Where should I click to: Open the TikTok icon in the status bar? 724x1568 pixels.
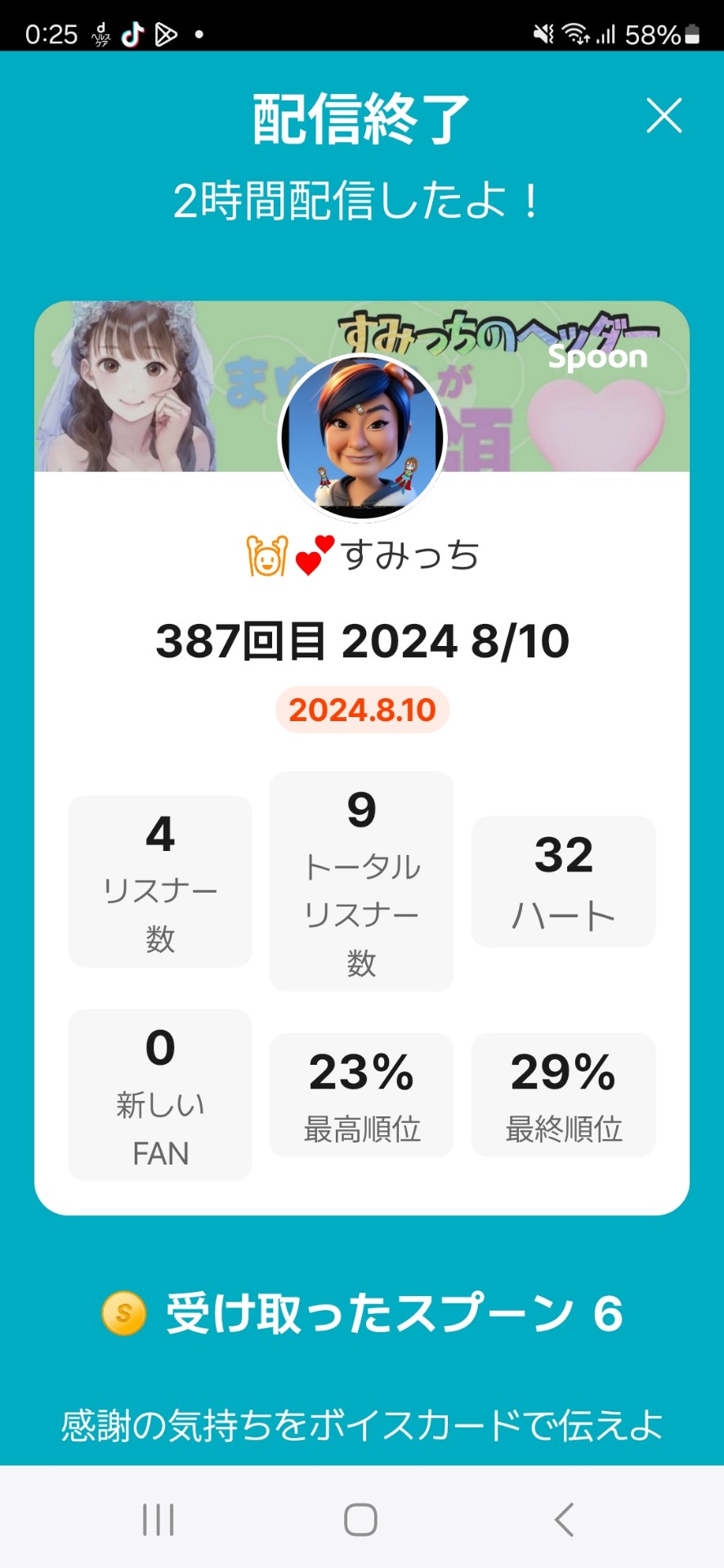click(x=131, y=34)
